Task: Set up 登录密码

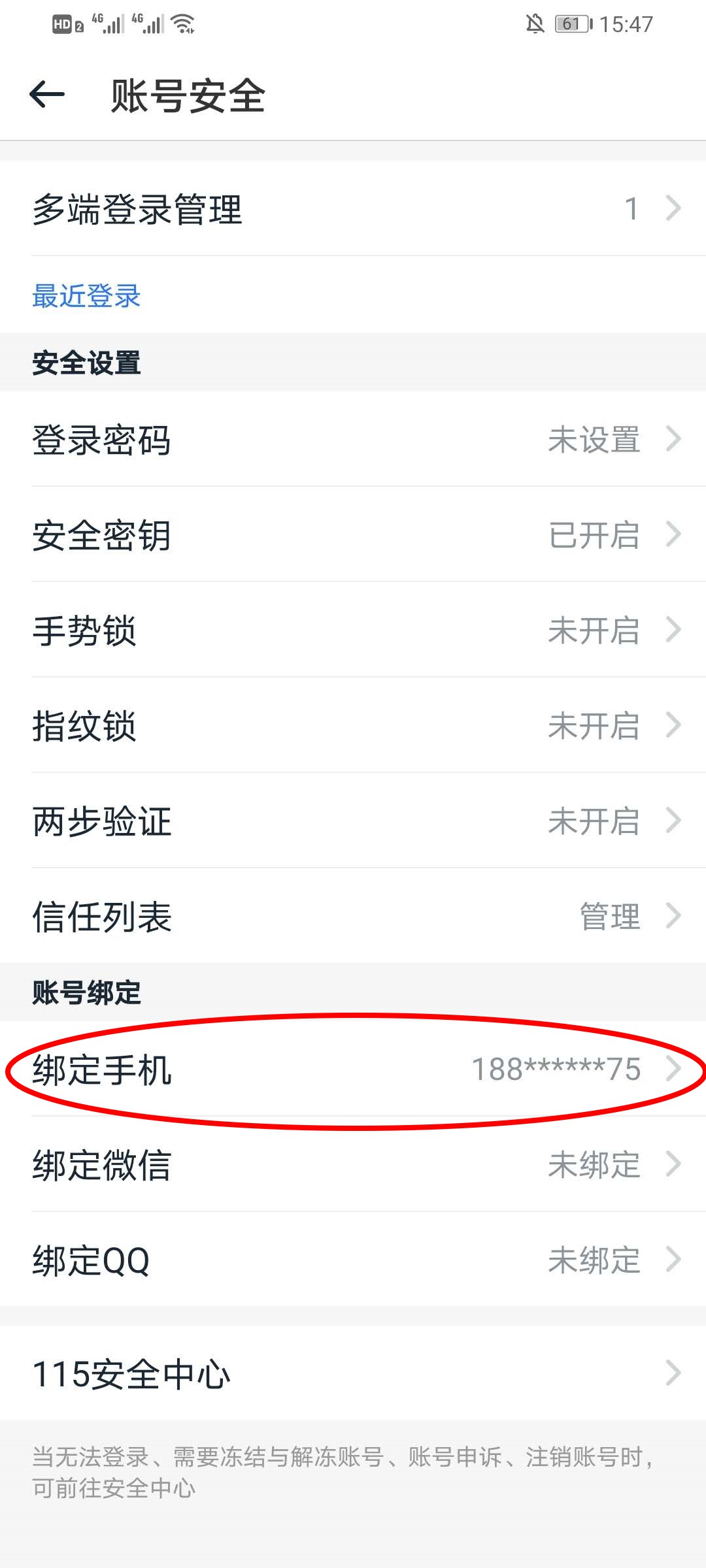Action: coord(353,439)
